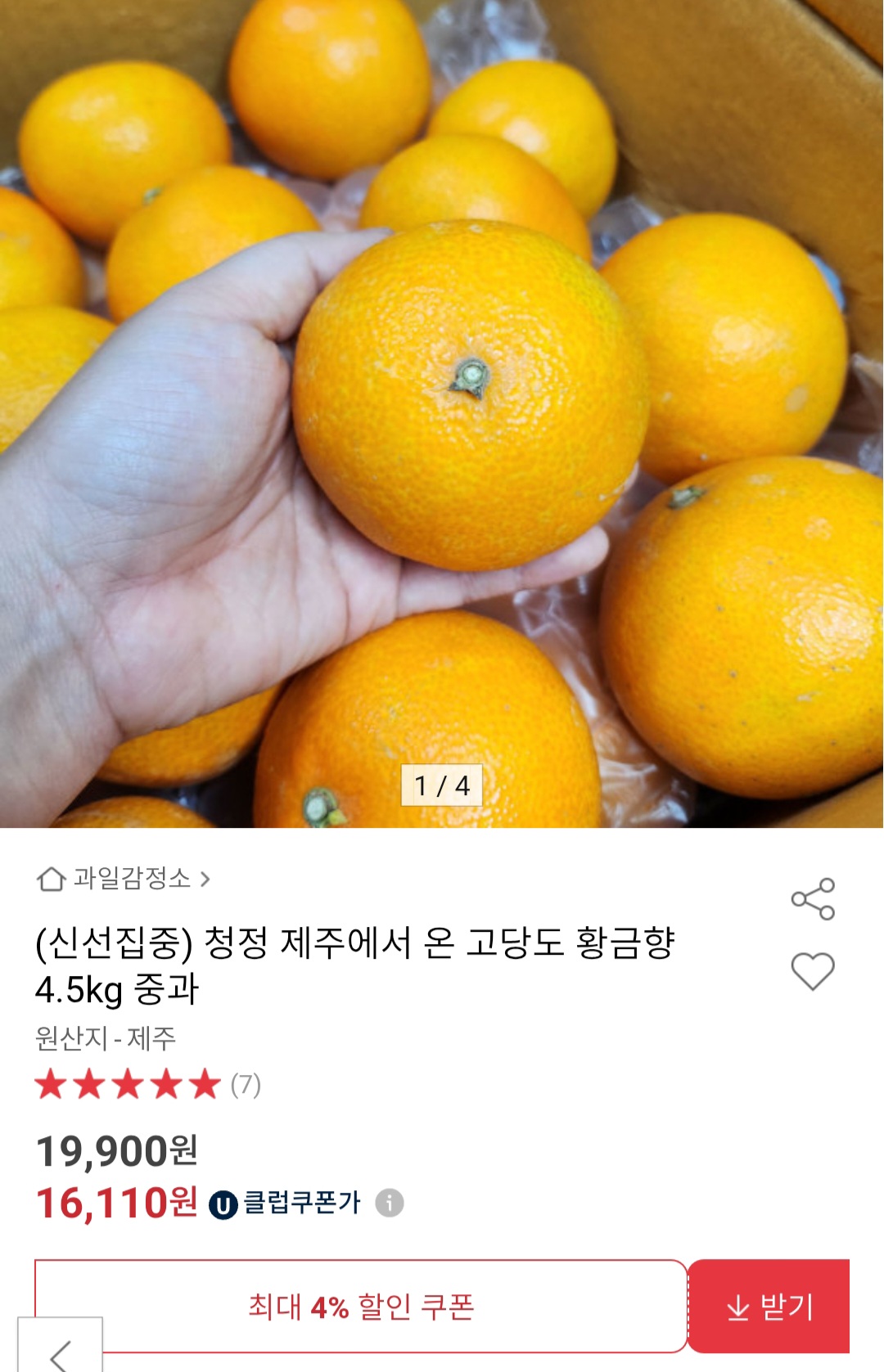This screenshot has height=1372, width=884.
Task: Add the product to wishlist with heart
Action: click(813, 971)
